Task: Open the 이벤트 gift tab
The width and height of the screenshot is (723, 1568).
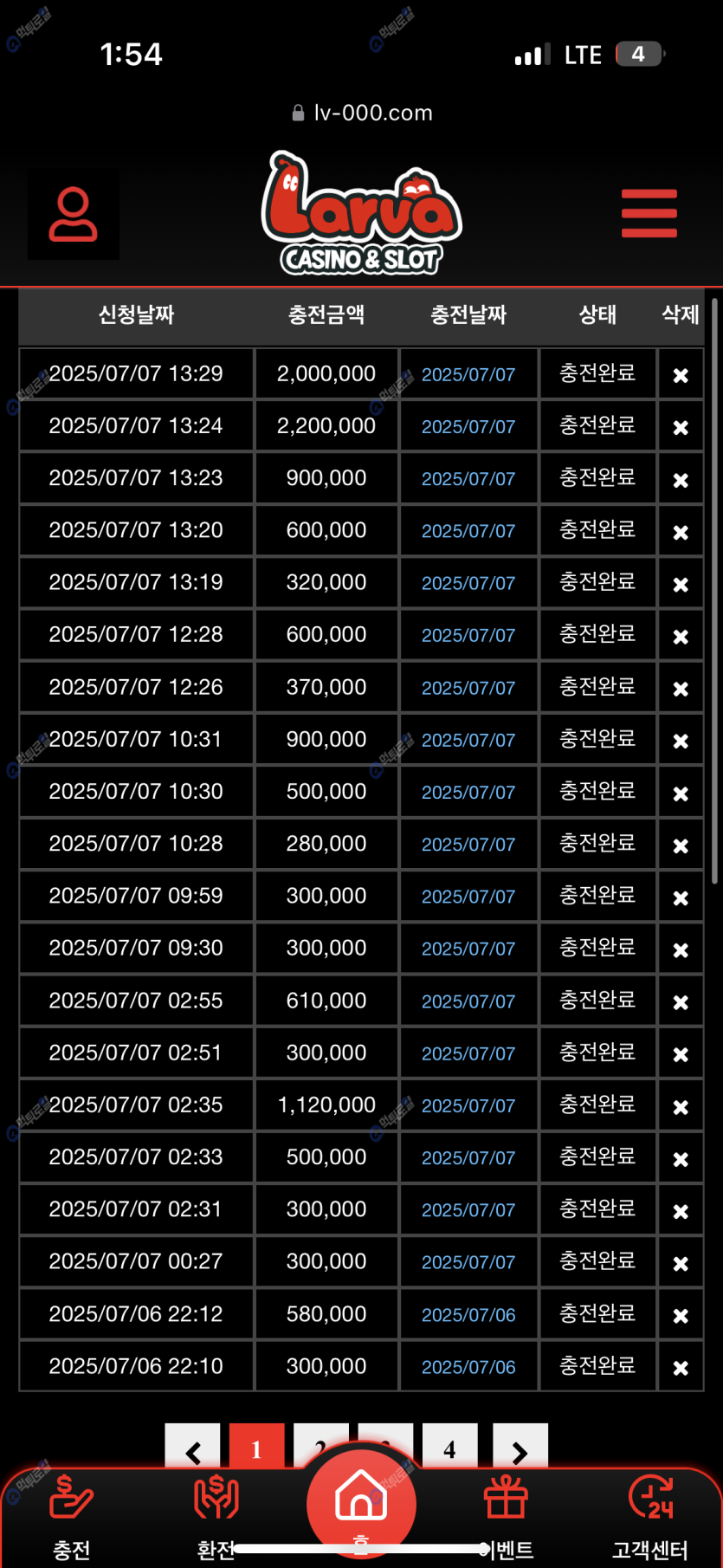Action: 507,1516
